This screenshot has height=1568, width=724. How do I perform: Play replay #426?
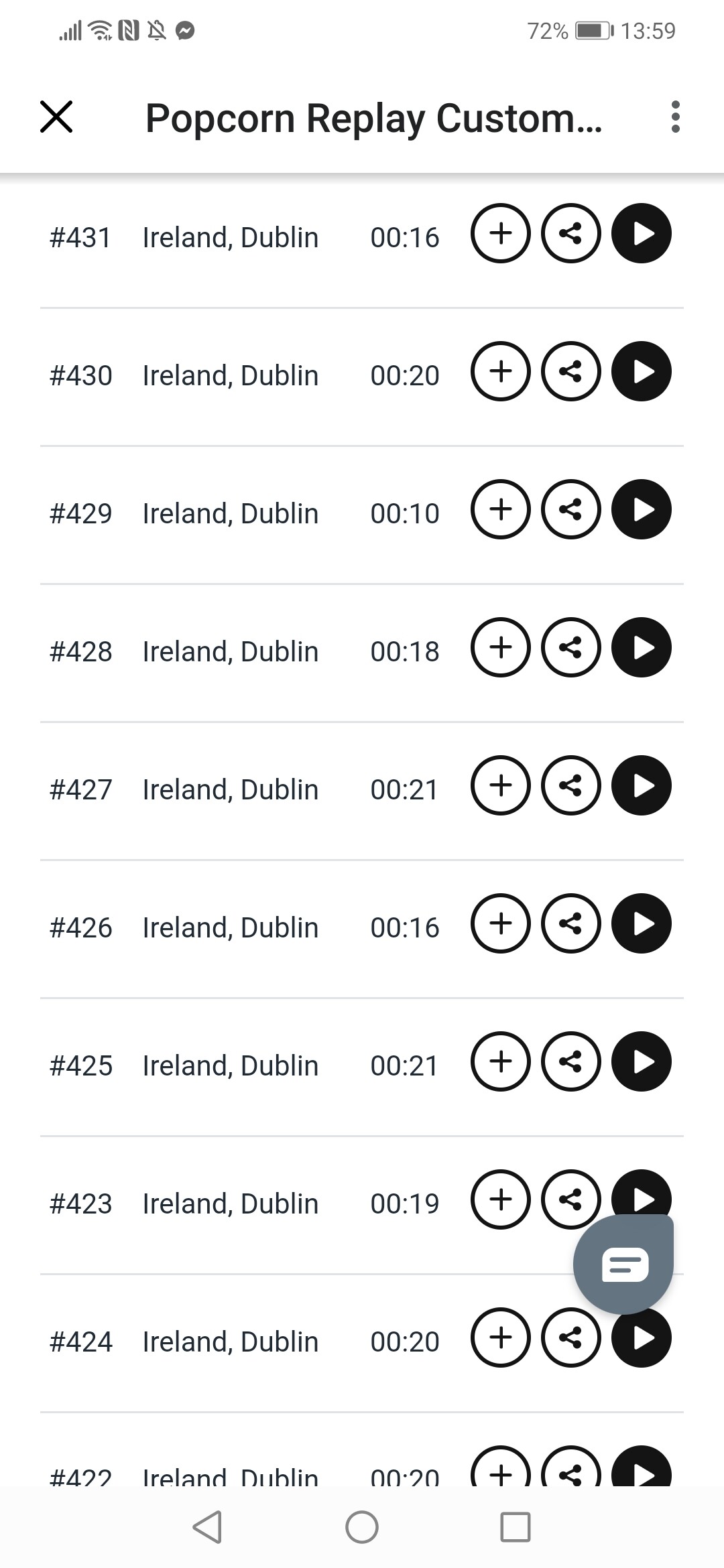tap(642, 924)
